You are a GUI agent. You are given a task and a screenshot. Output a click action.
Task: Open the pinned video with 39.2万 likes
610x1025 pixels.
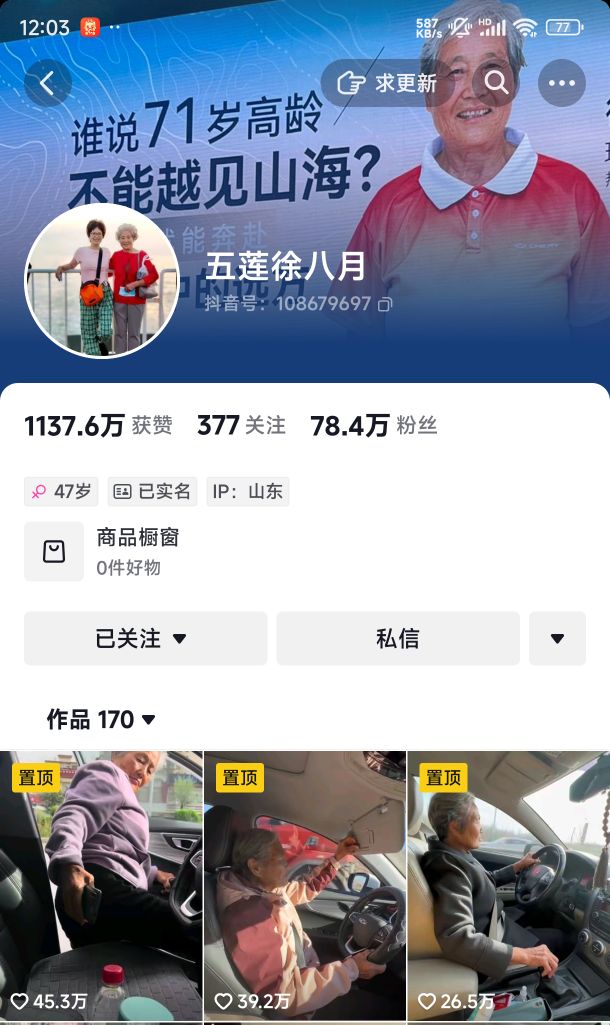[305, 886]
